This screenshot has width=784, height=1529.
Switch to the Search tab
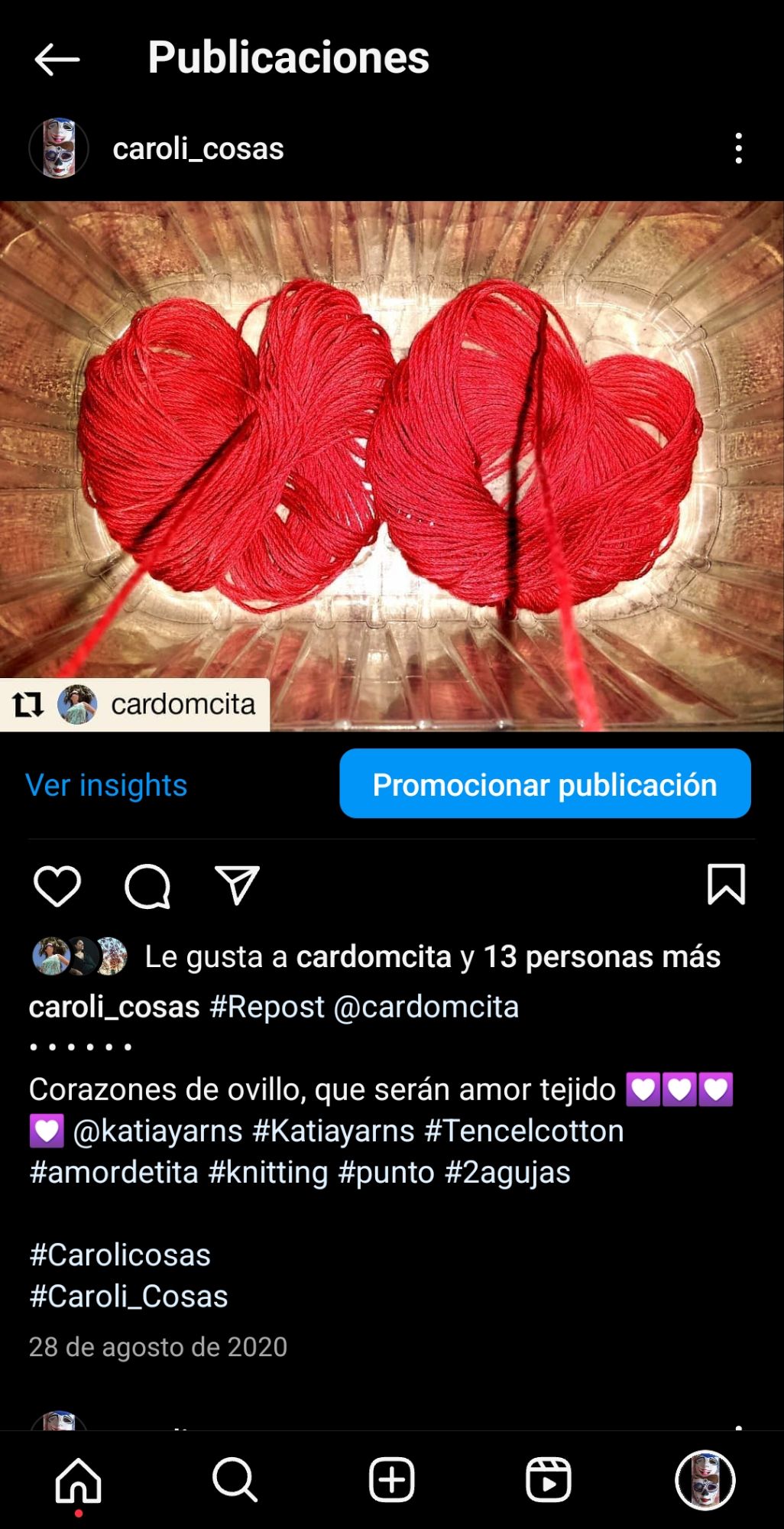point(235,1479)
